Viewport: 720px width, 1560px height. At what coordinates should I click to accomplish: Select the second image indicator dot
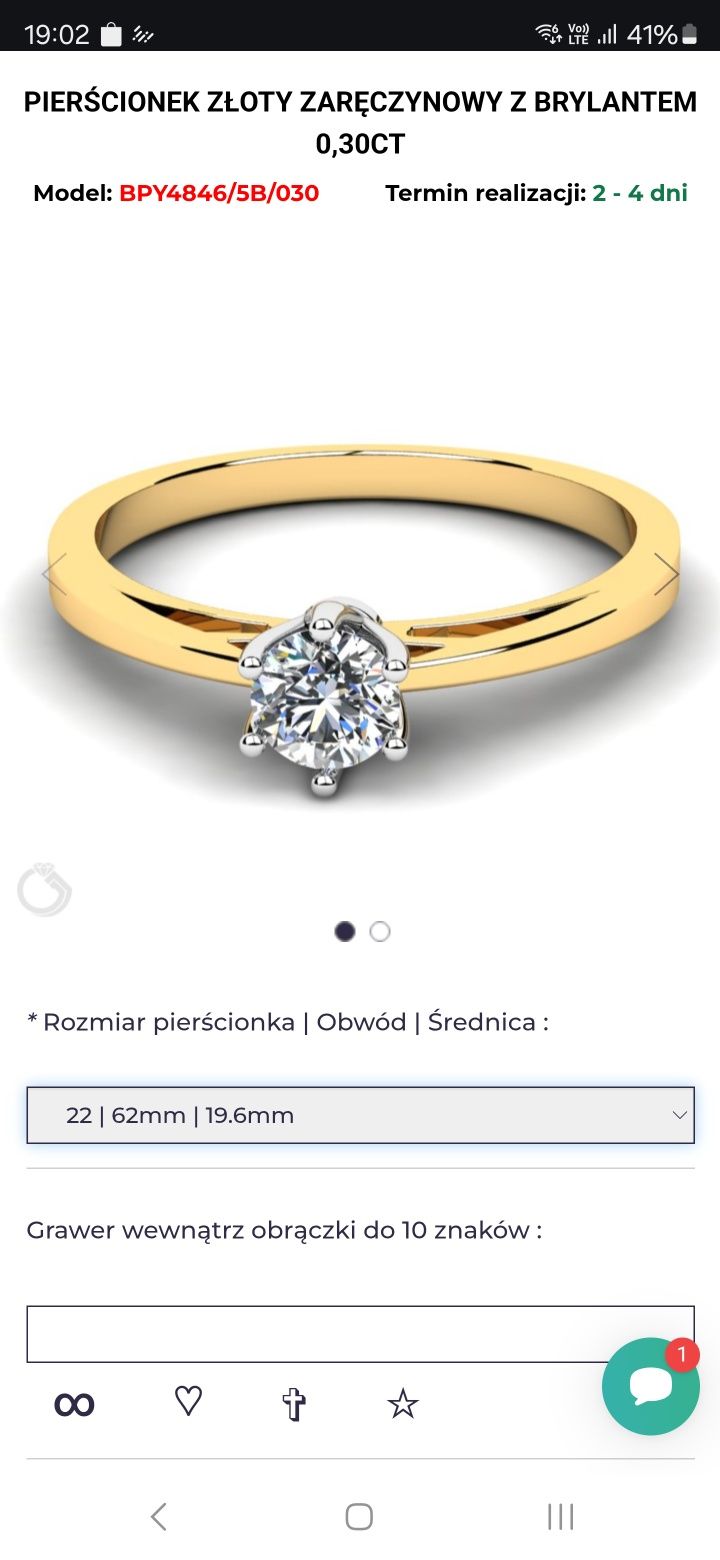click(x=380, y=932)
